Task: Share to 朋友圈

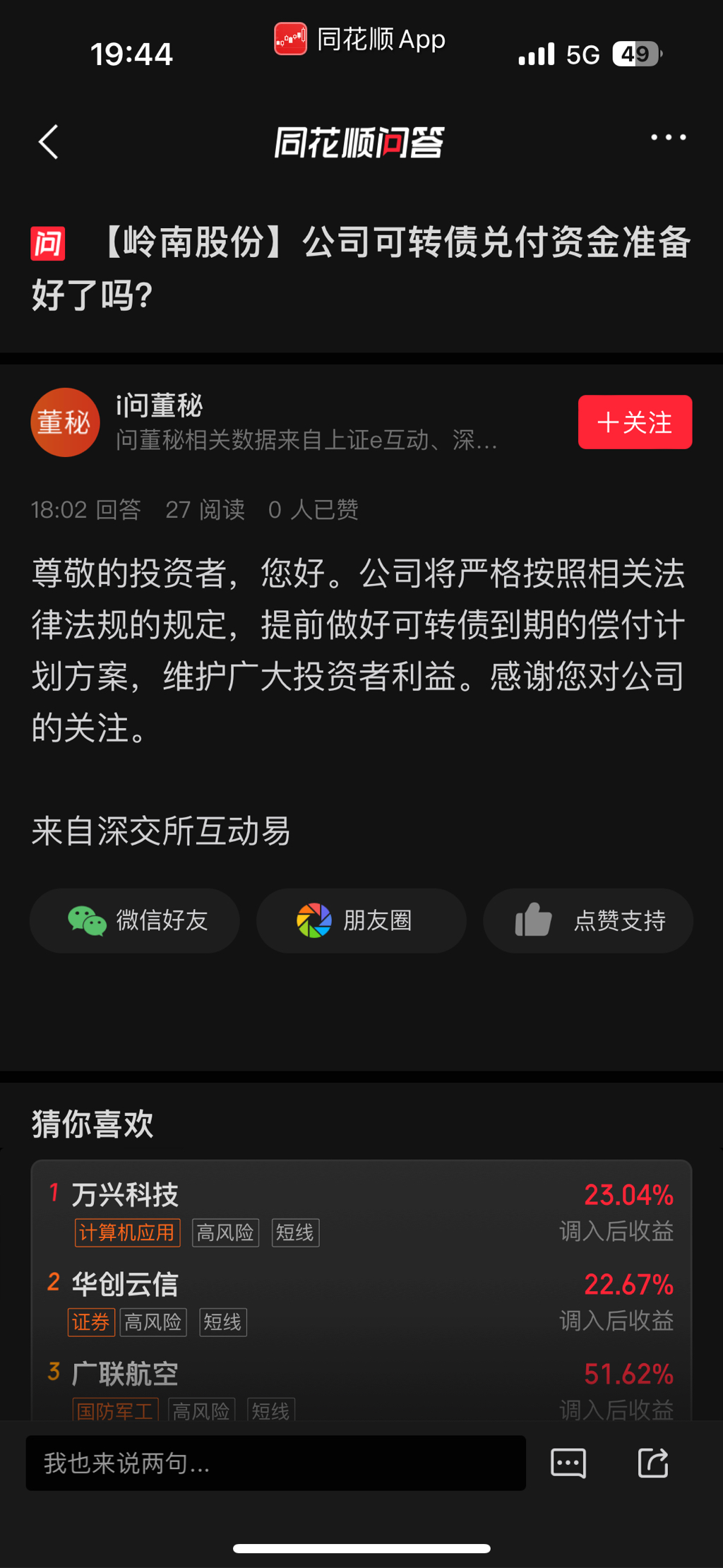Action: pyautogui.click(x=361, y=920)
